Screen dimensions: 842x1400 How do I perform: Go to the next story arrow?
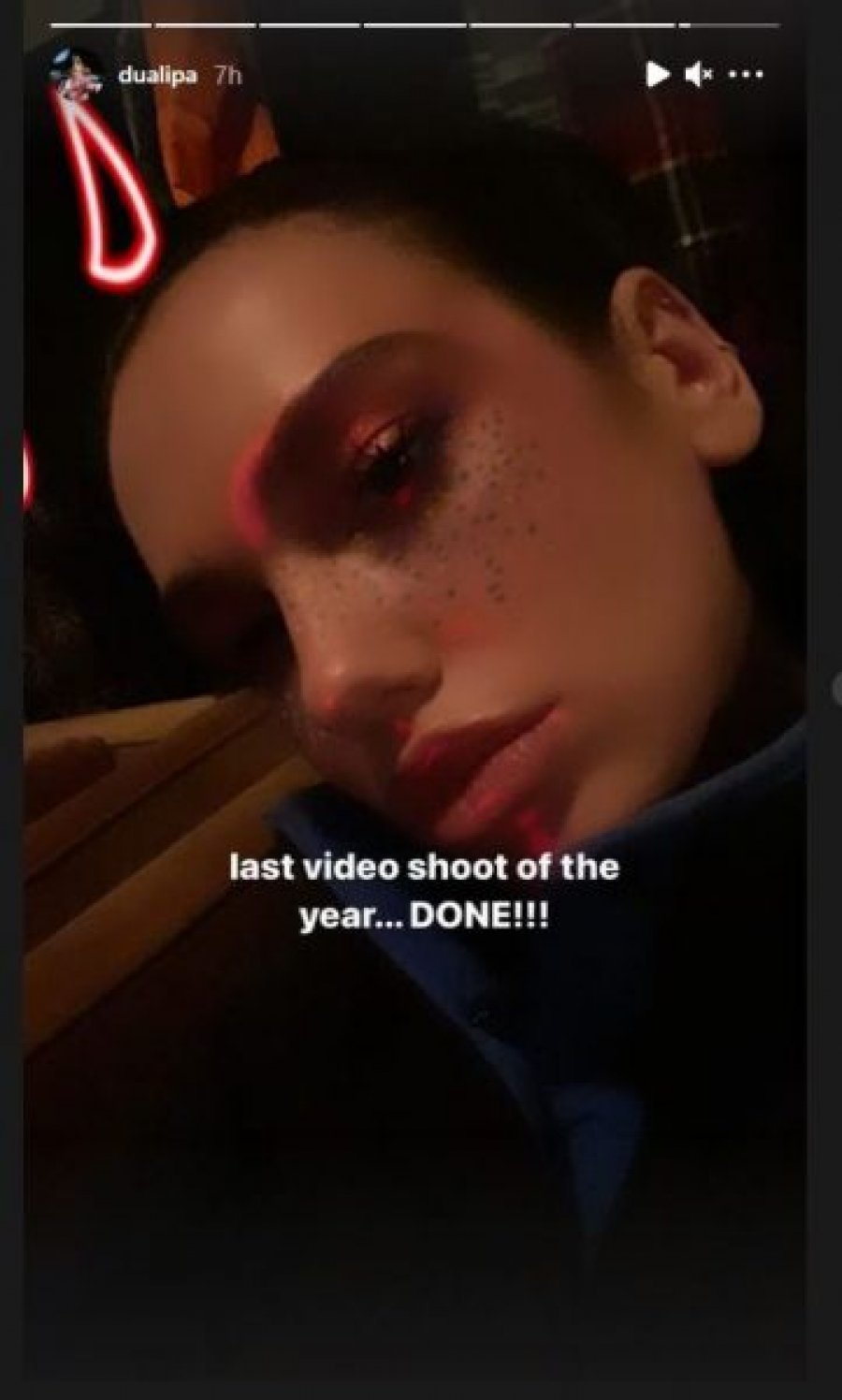pyautogui.click(x=835, y=688)
